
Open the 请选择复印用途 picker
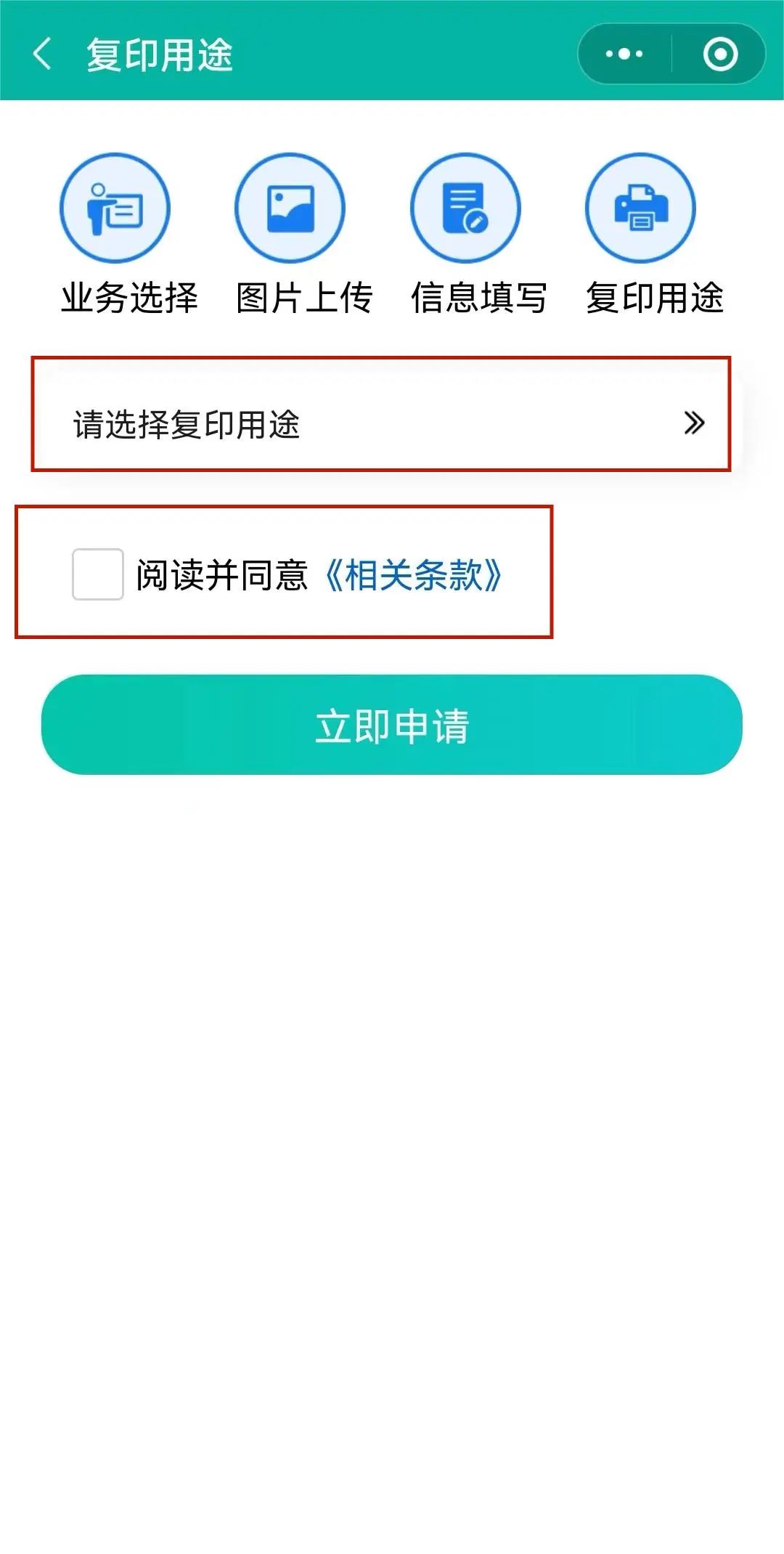381,423
